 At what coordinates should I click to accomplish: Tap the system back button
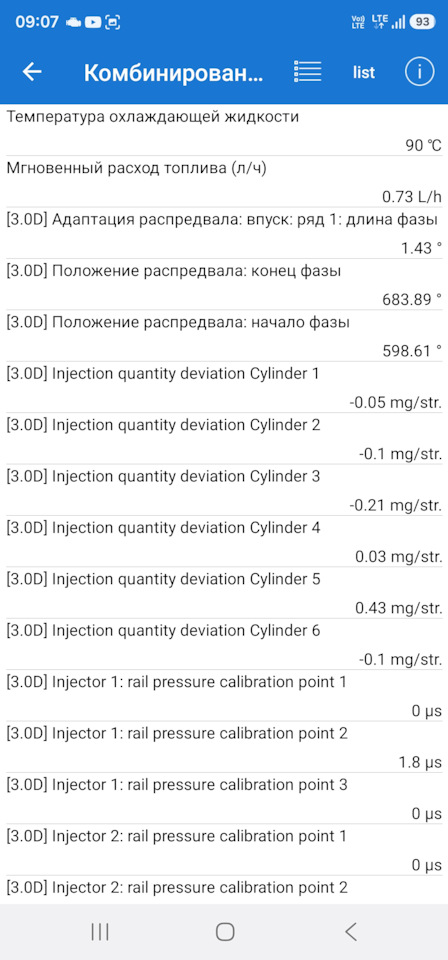(x=350, y=932)
